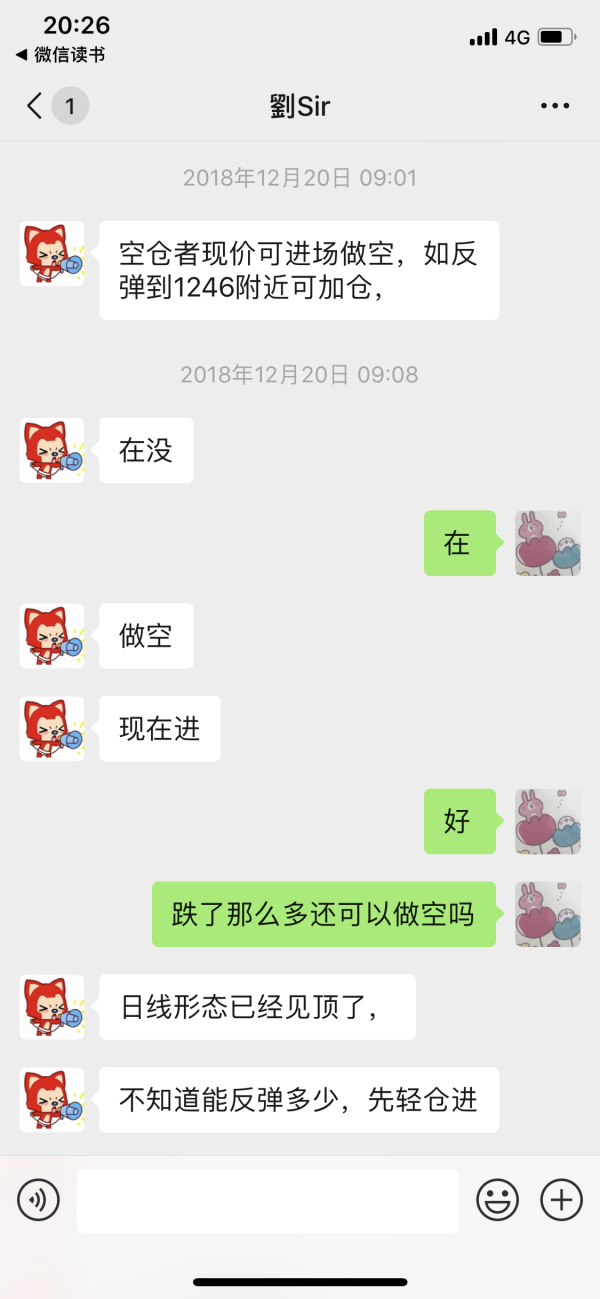Open 劉Sir's avatar next to 在没
This screenshot has height=1299, width=600.
pyautogui.click(x=52, y=451)
